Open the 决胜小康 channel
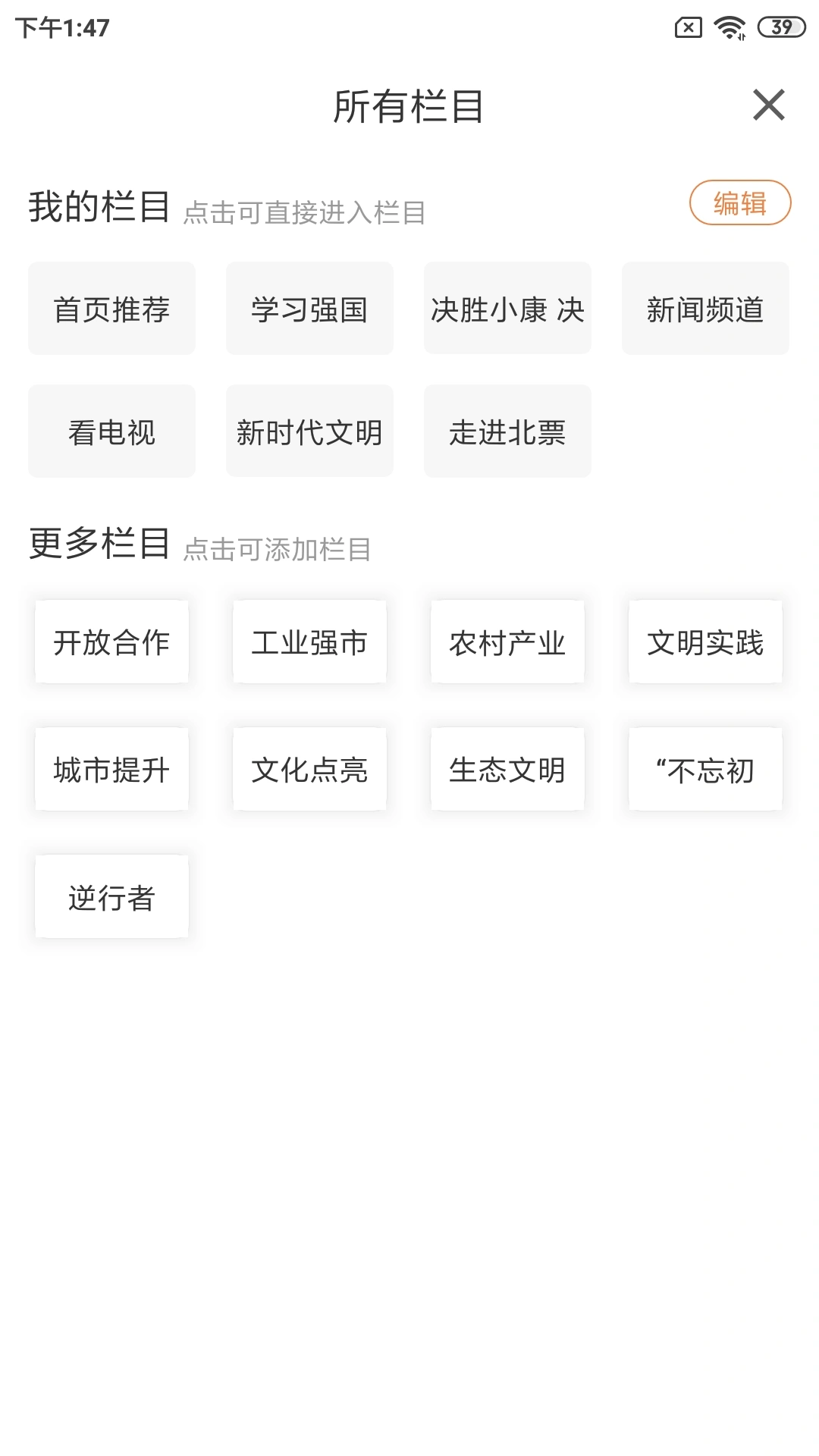This screenshot has width=819, height=1456. point(507,308)
